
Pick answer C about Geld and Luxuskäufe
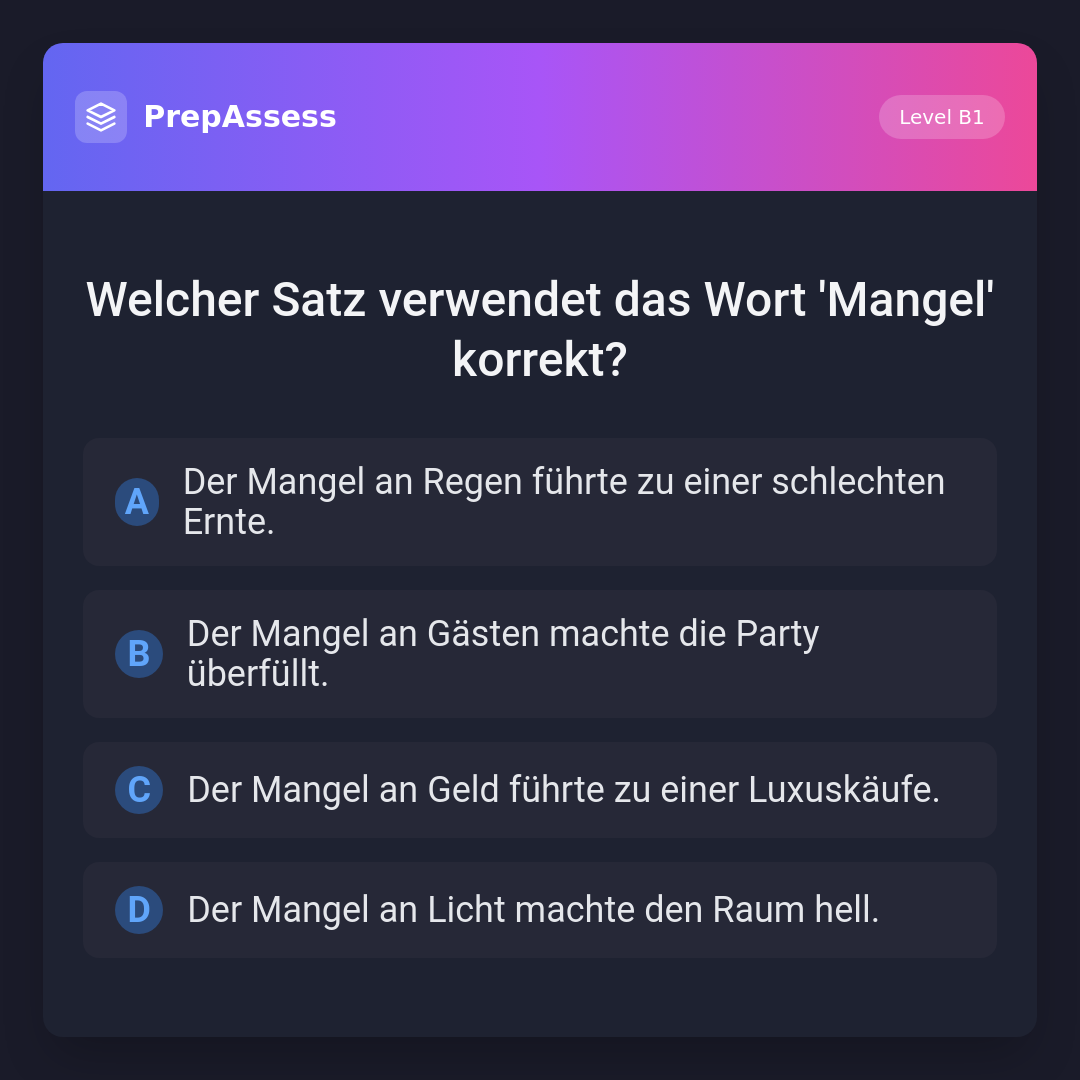pos(540,790)
